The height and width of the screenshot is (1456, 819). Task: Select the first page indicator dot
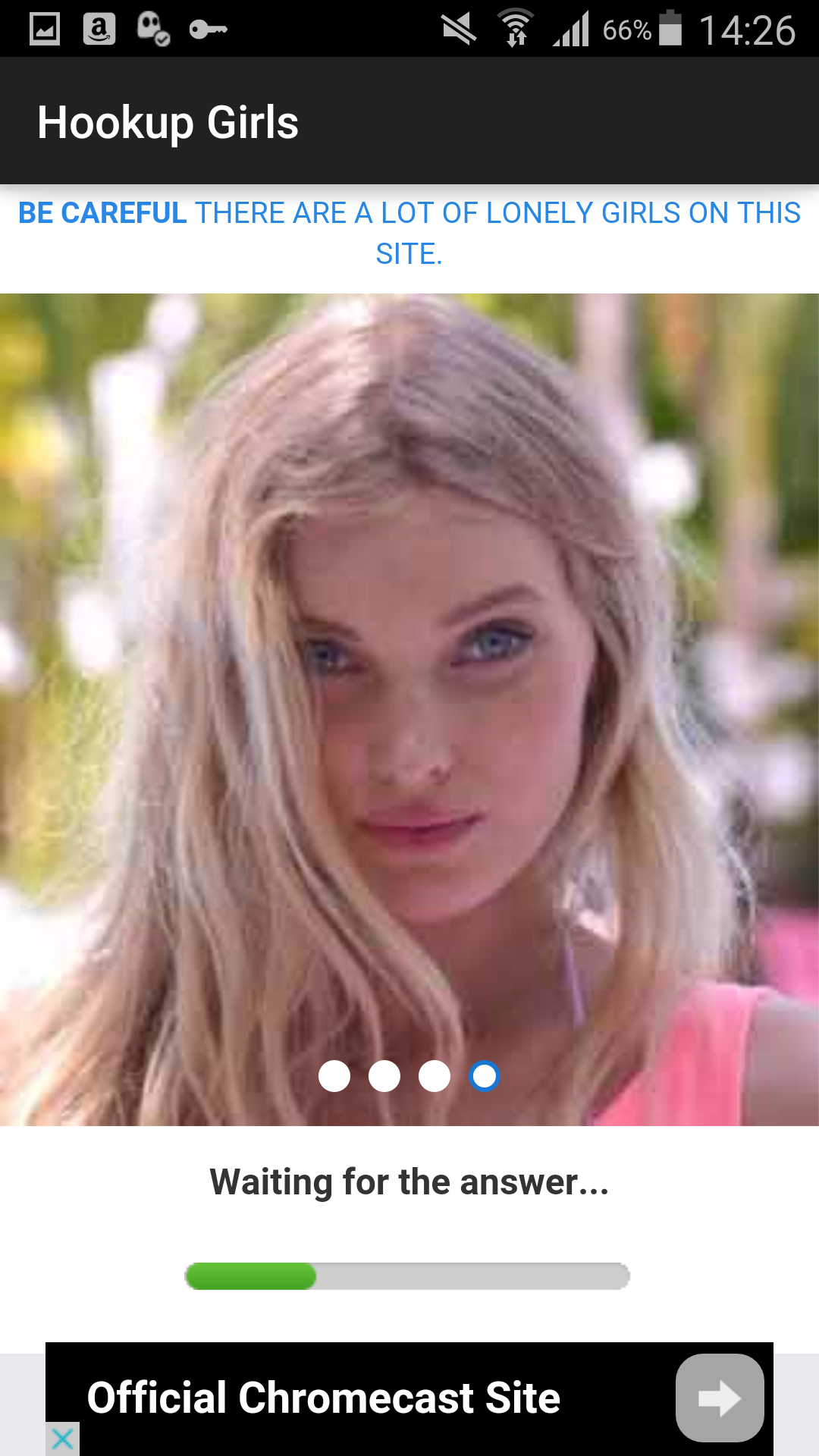[x=334, y=1076]
